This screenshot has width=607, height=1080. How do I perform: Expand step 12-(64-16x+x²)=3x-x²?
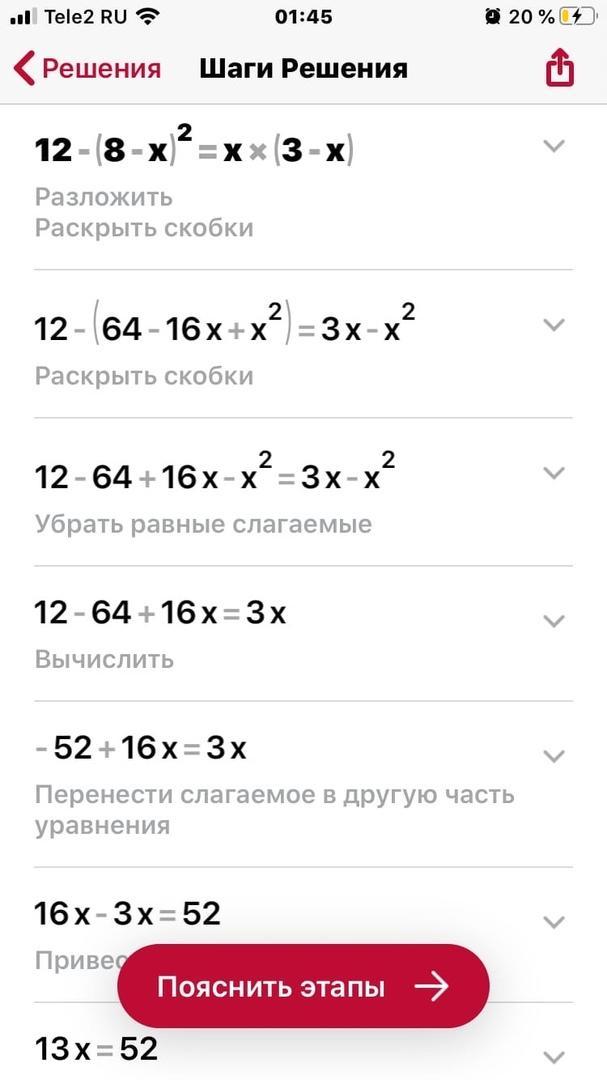coord(553,324)
